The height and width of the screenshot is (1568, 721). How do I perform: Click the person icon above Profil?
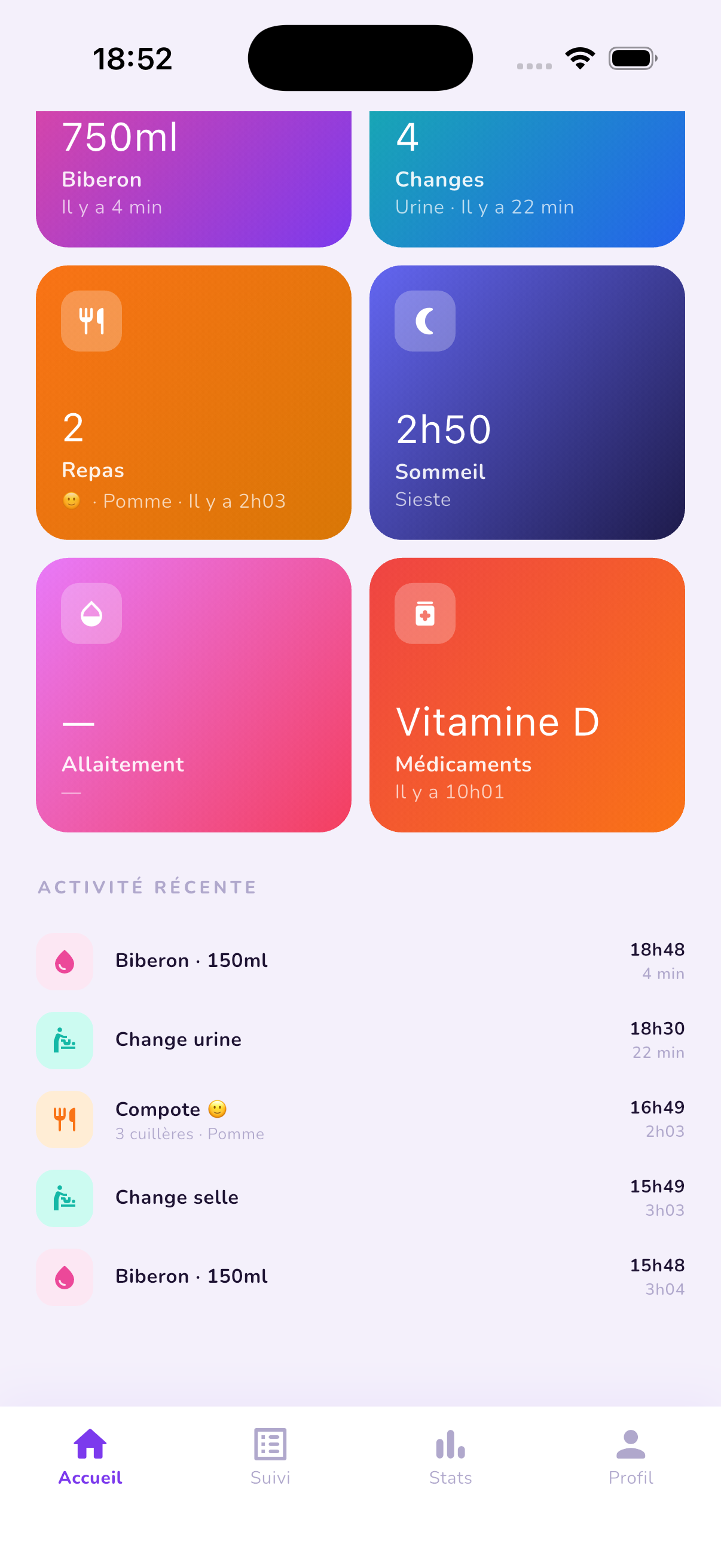point(630,1441)
